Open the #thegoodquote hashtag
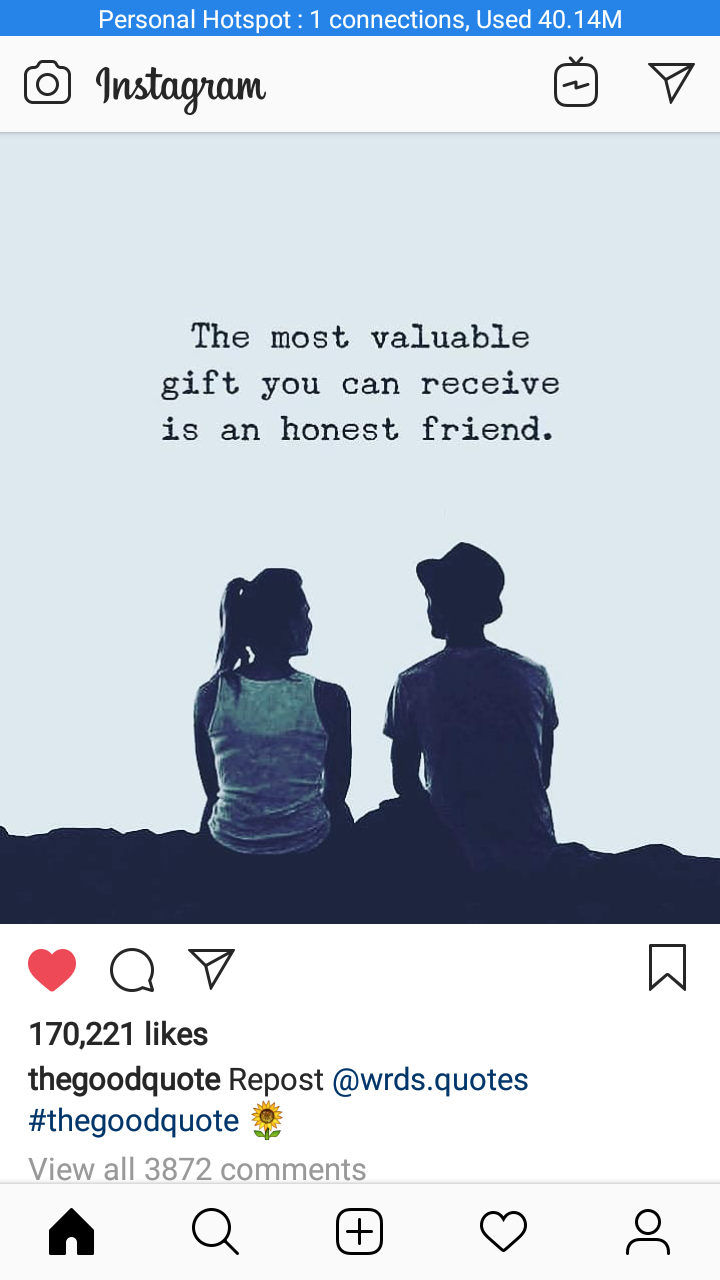Screen dimensions: 720x1280 (x=133, y=1121)
